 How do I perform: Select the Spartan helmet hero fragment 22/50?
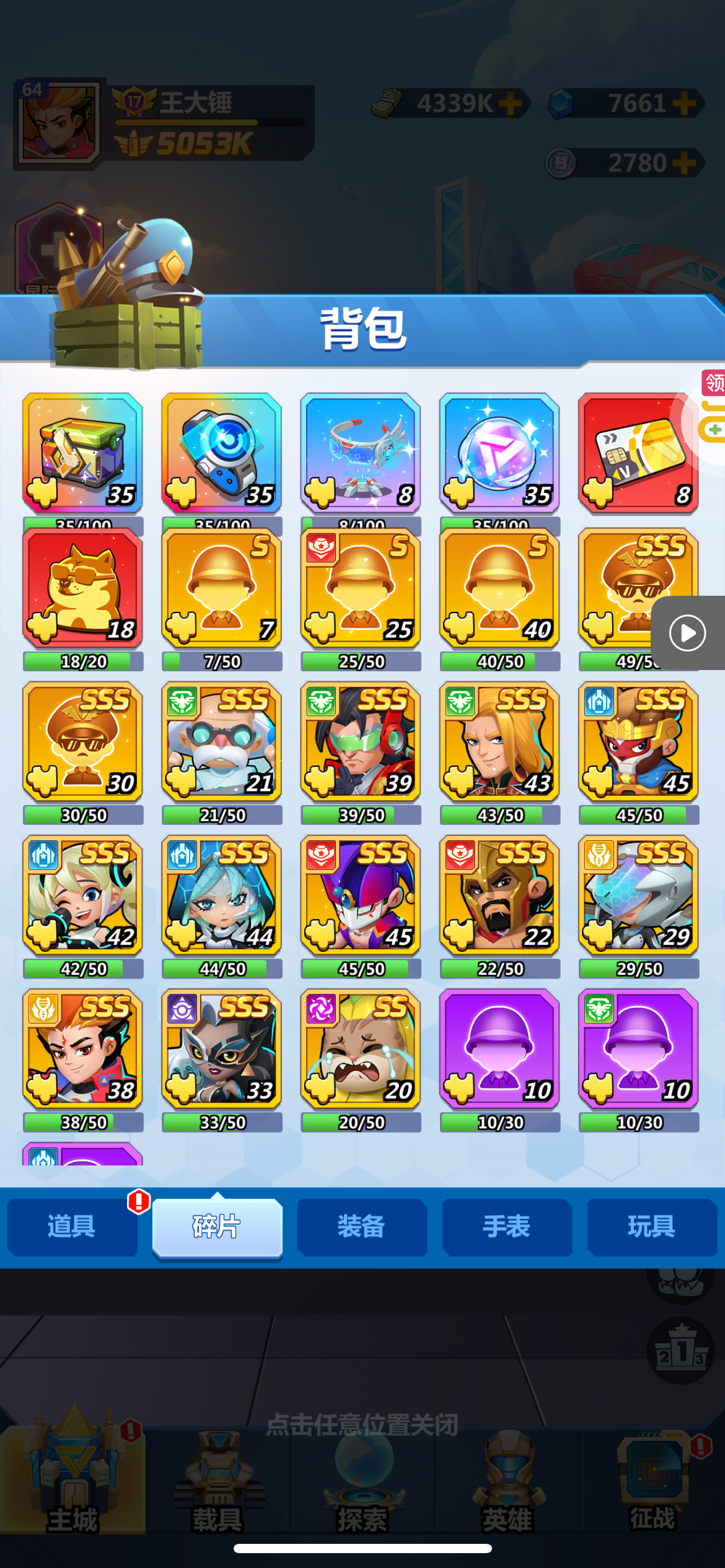500,895
